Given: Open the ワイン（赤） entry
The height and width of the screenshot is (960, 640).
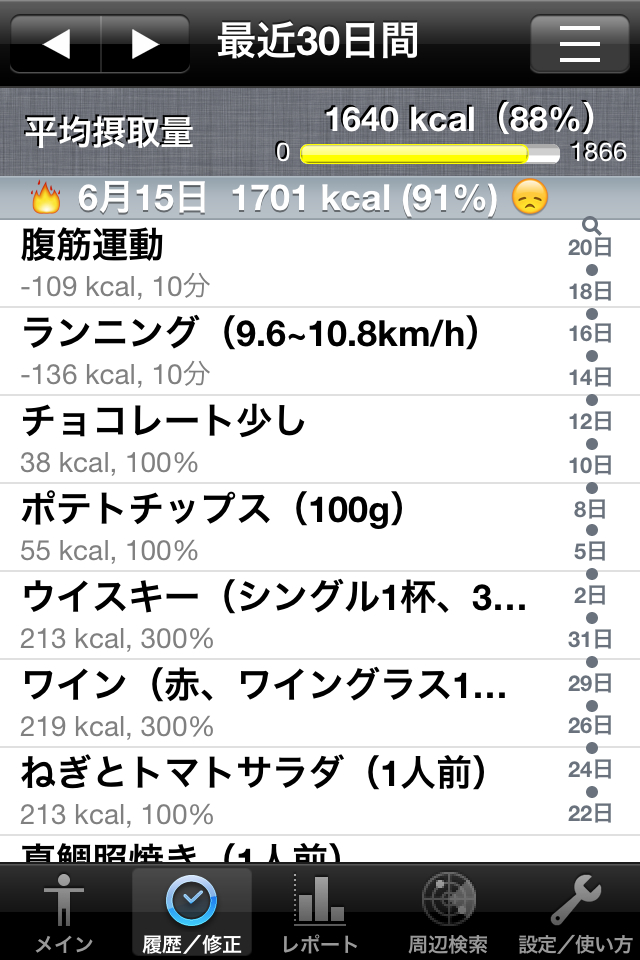Looking at the screenshot, I should [x=280, y=703].
